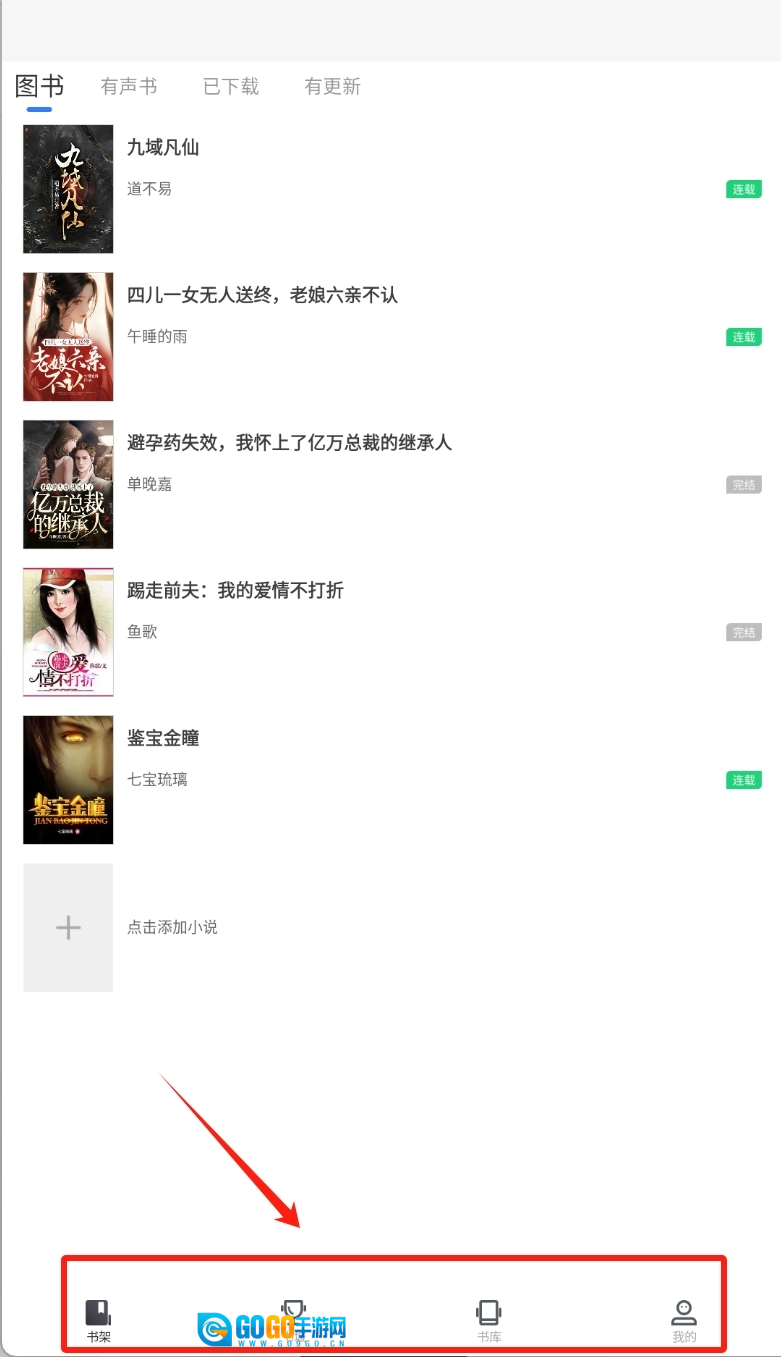Open the novel 九域凡仙
Viewport: 781px width, 1357px height.
[163, 148]
